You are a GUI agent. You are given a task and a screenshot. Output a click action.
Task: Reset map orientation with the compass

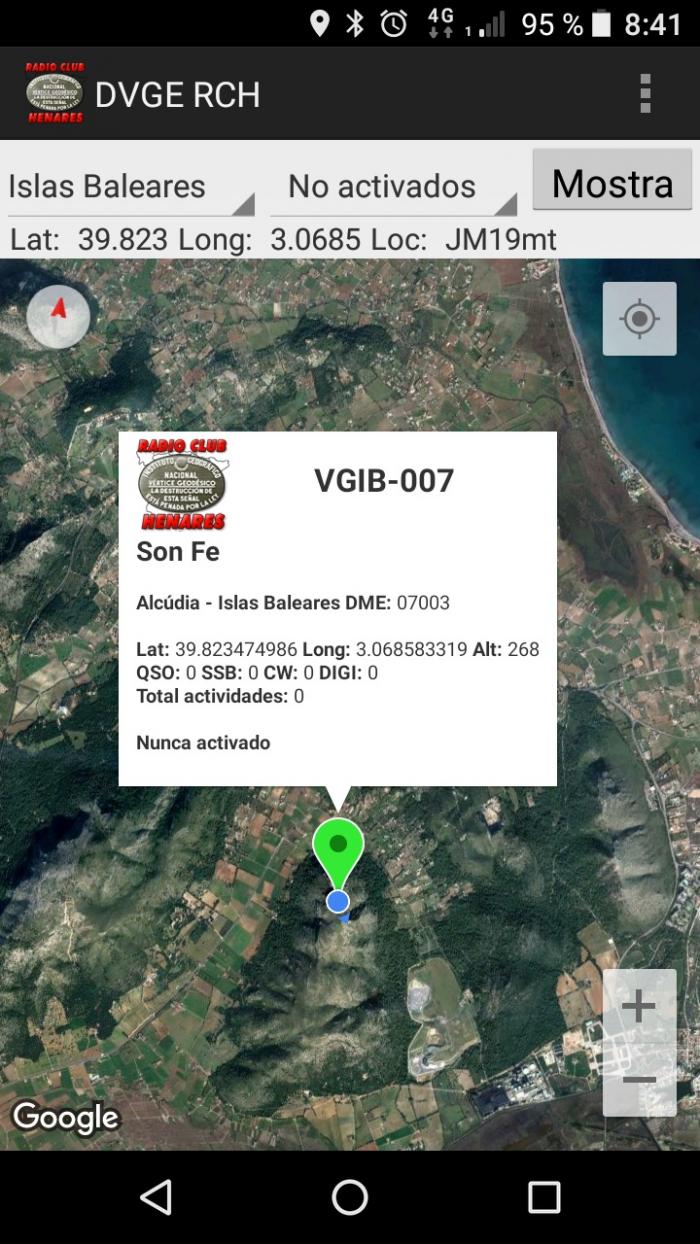click(58, 317)
